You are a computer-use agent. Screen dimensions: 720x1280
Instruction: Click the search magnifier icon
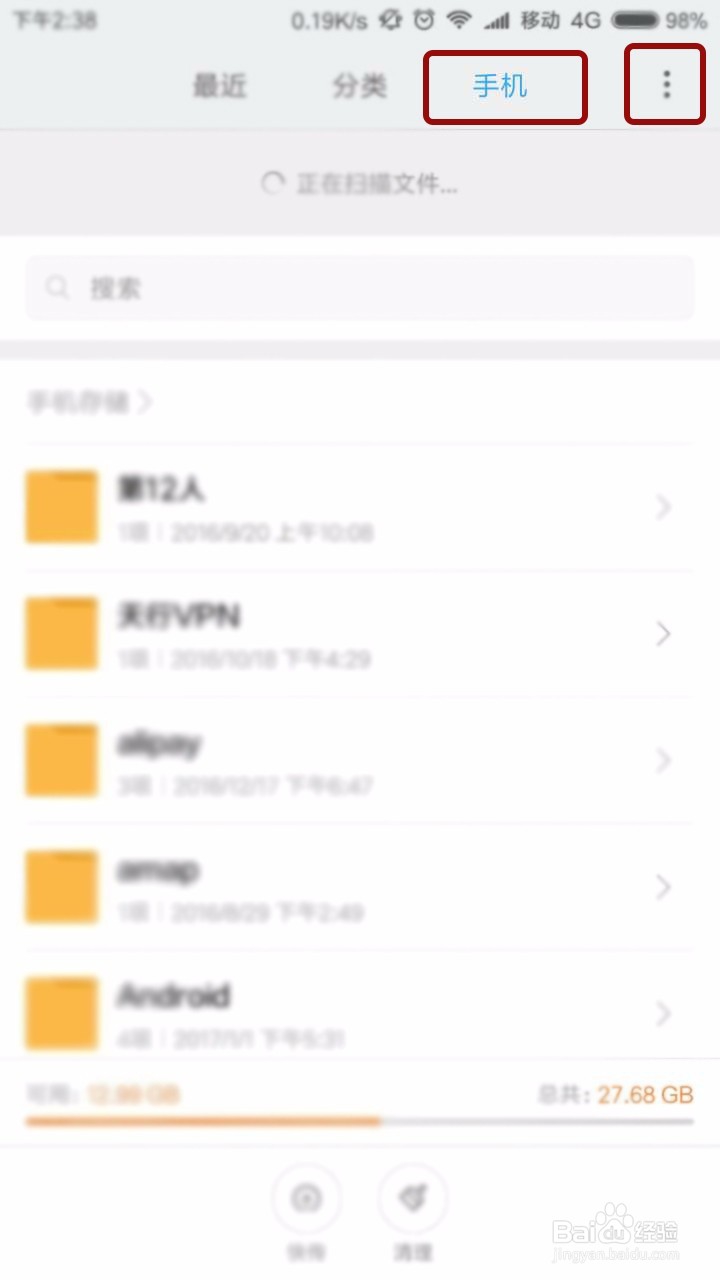coord(57,287)
